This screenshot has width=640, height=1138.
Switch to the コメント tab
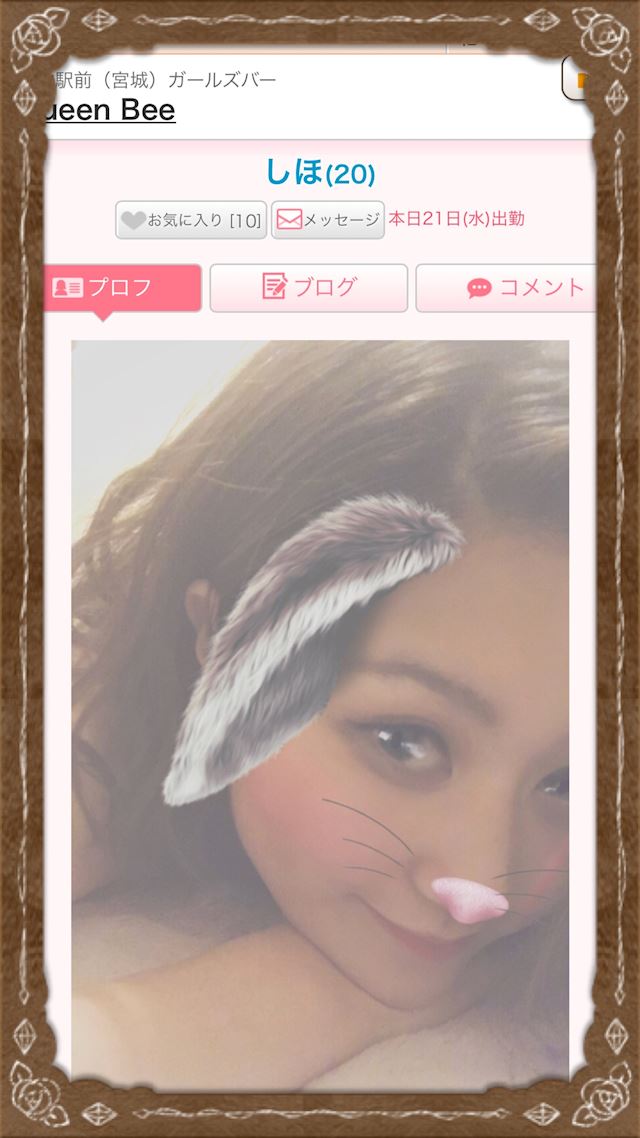point(510,288)
